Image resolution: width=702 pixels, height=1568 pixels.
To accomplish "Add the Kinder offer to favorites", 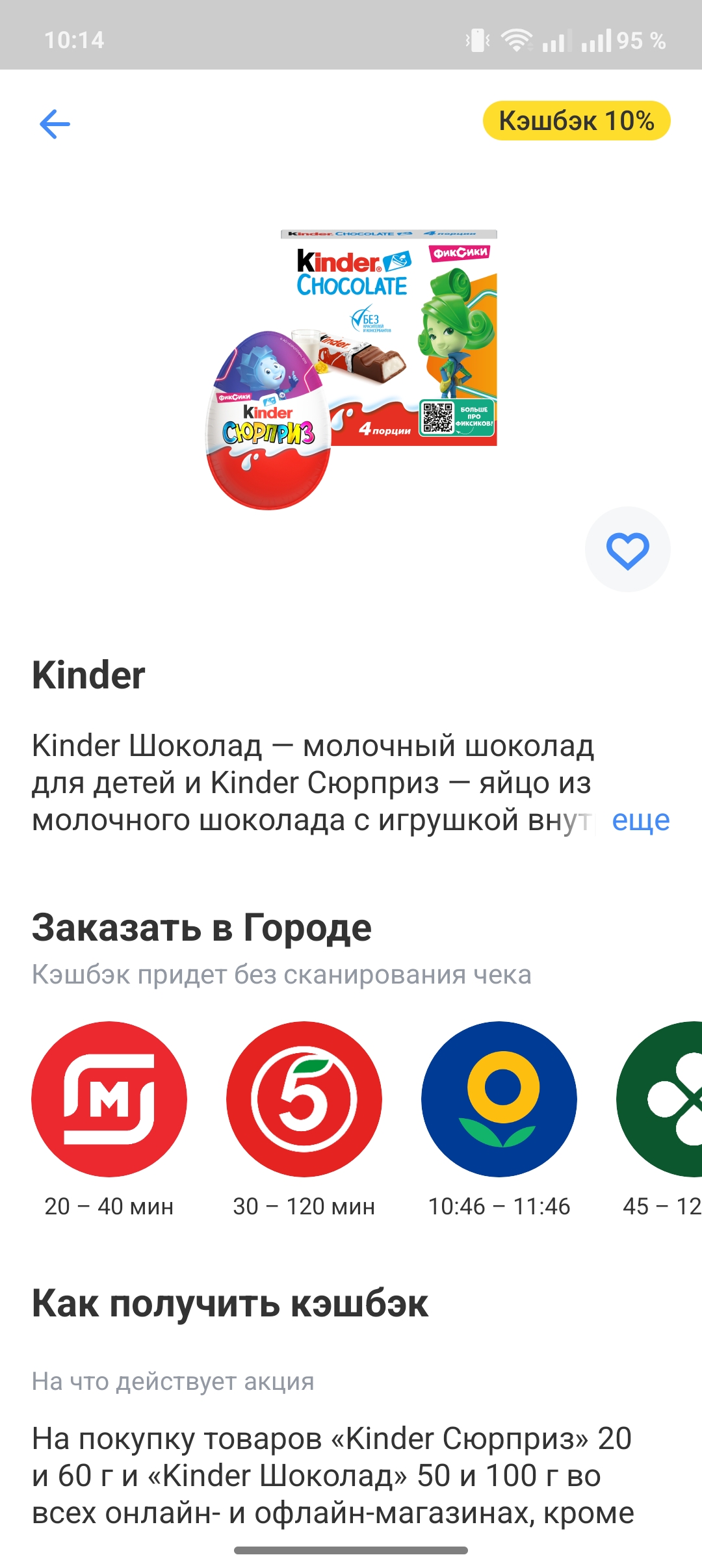I will pos(627,550).
